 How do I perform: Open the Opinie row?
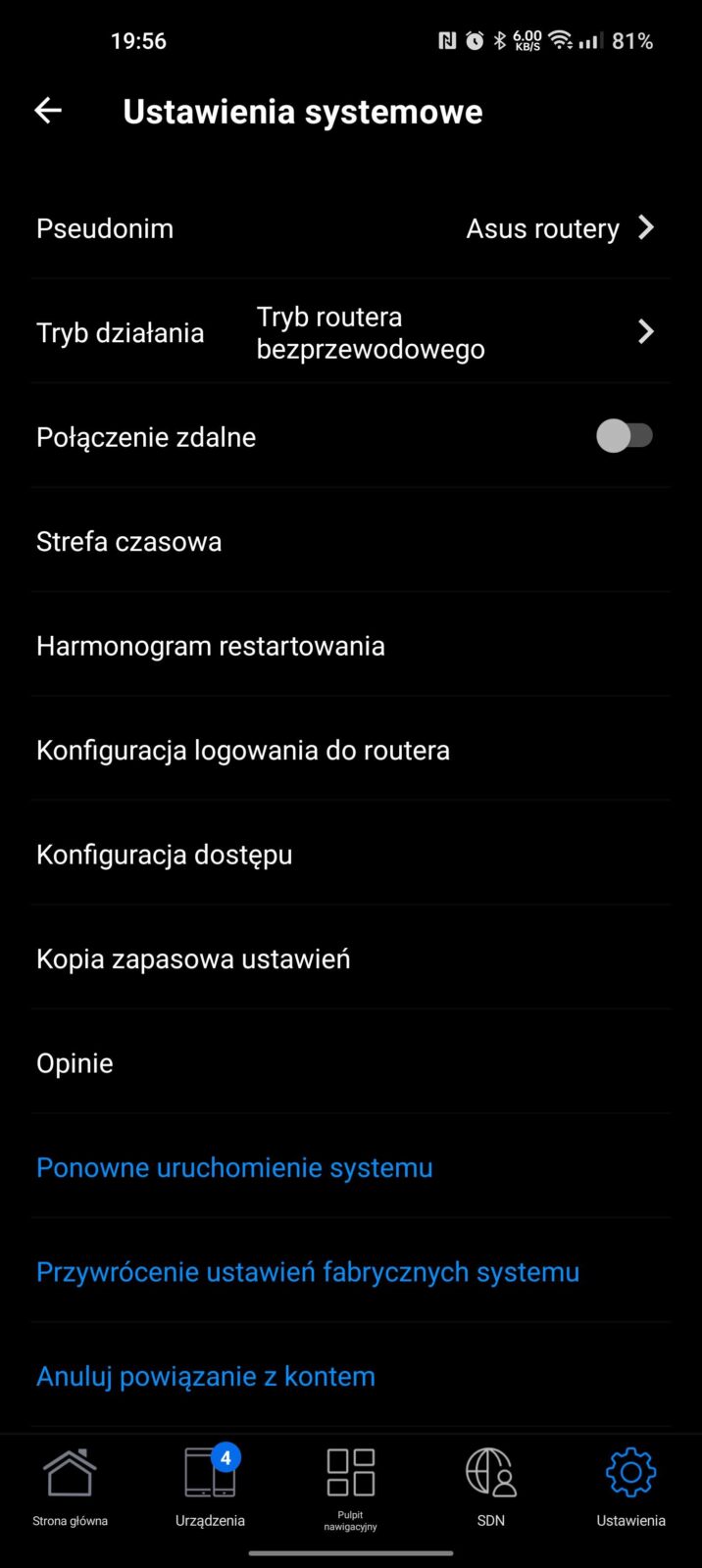(x=350, y=1063)
